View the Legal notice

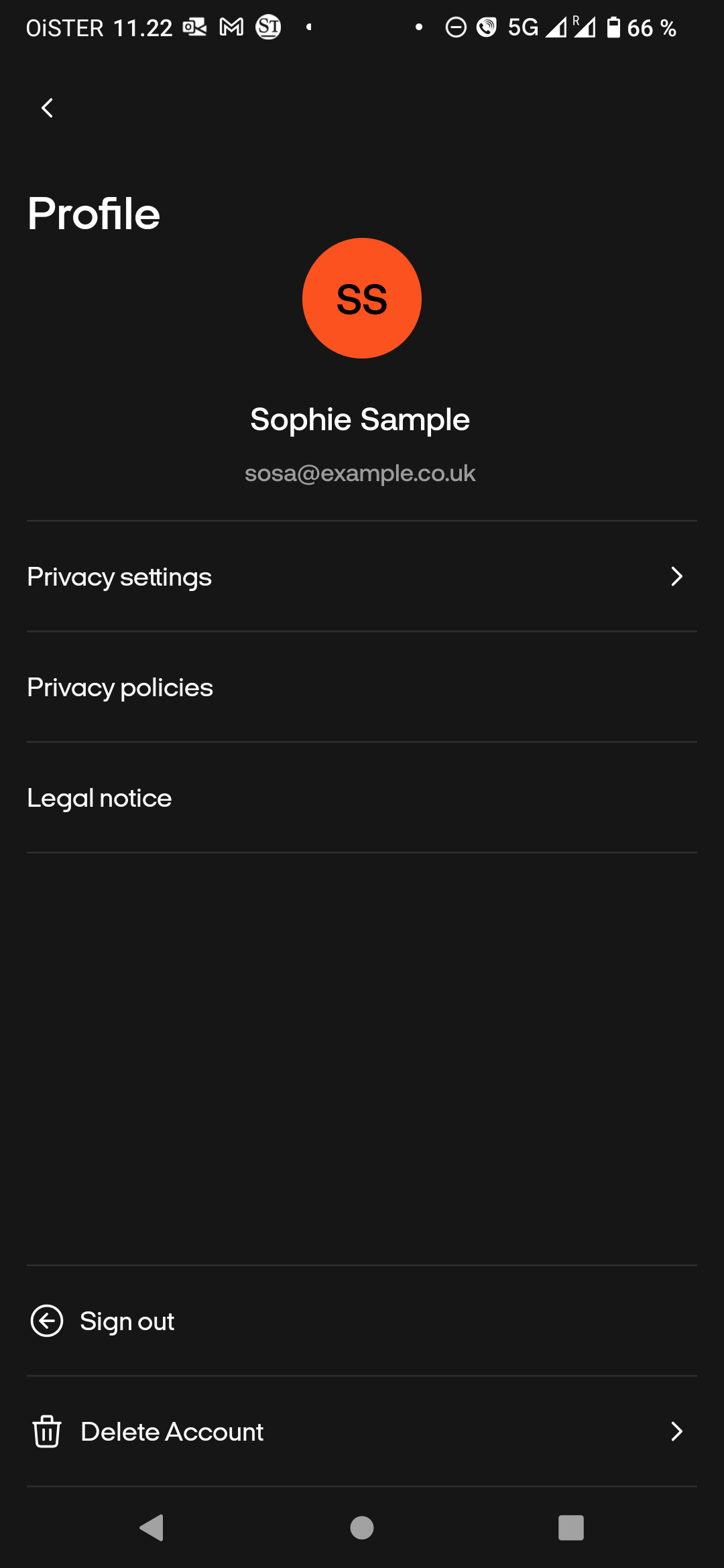point(362,798)
